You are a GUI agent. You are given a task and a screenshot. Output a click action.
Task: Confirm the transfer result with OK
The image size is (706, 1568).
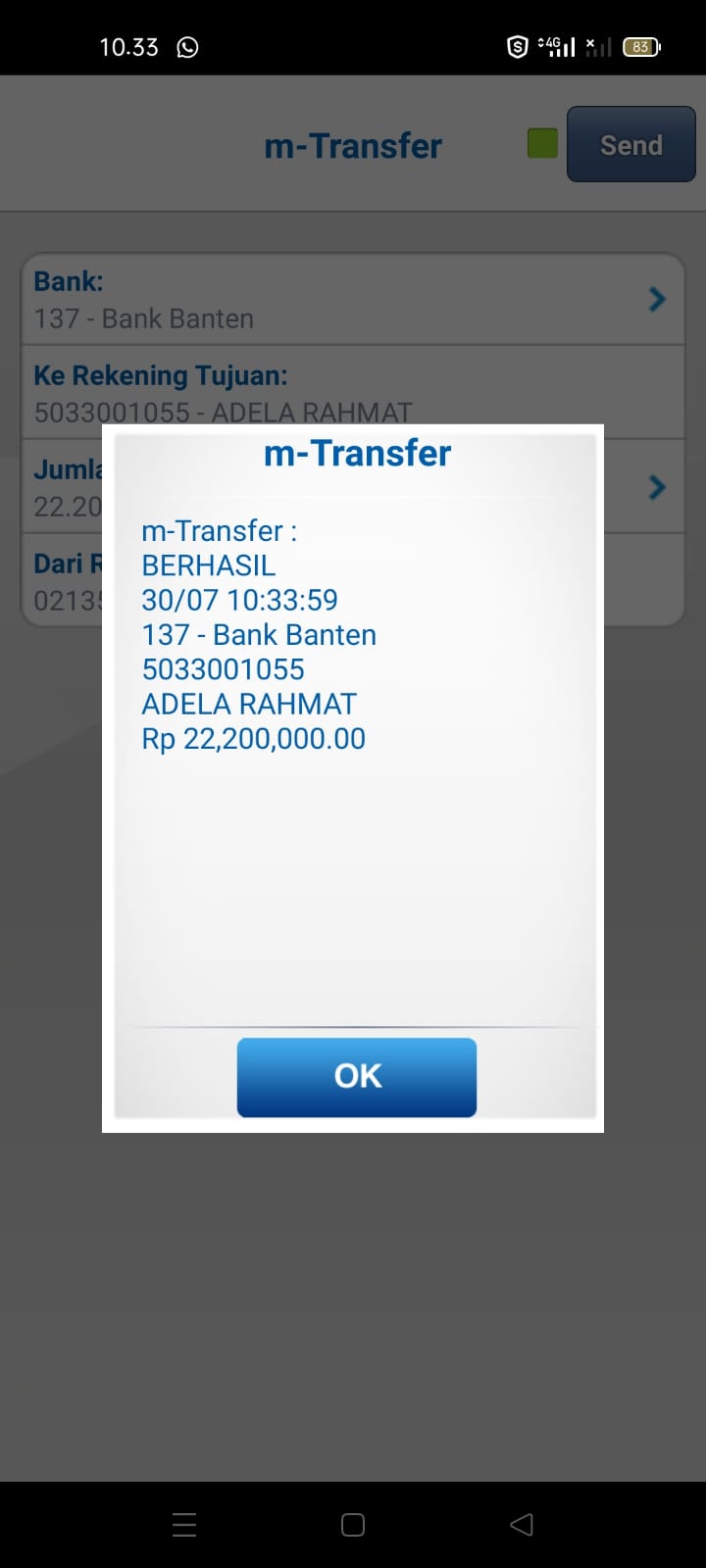pyautogui.click(x=357, y=1076)
